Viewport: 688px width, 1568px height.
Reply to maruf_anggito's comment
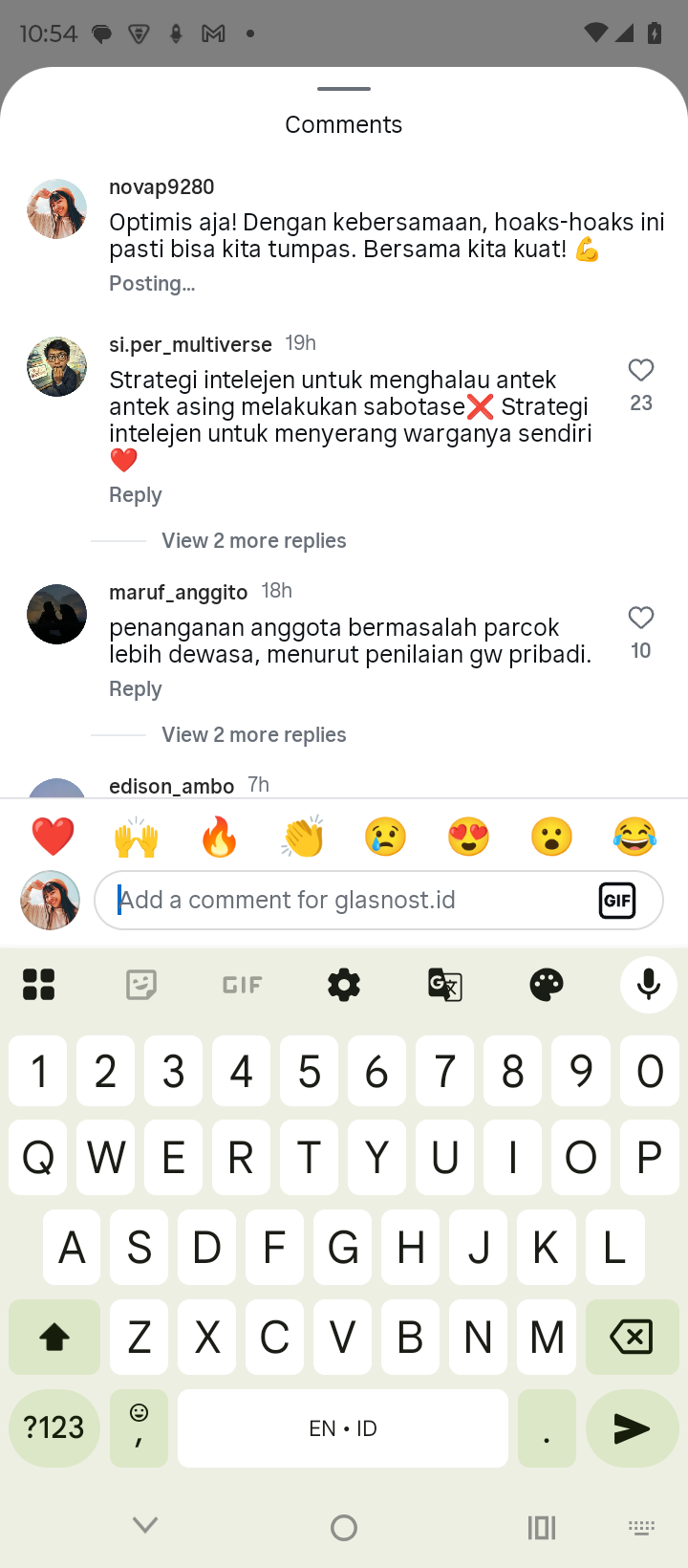click(136, 689)
